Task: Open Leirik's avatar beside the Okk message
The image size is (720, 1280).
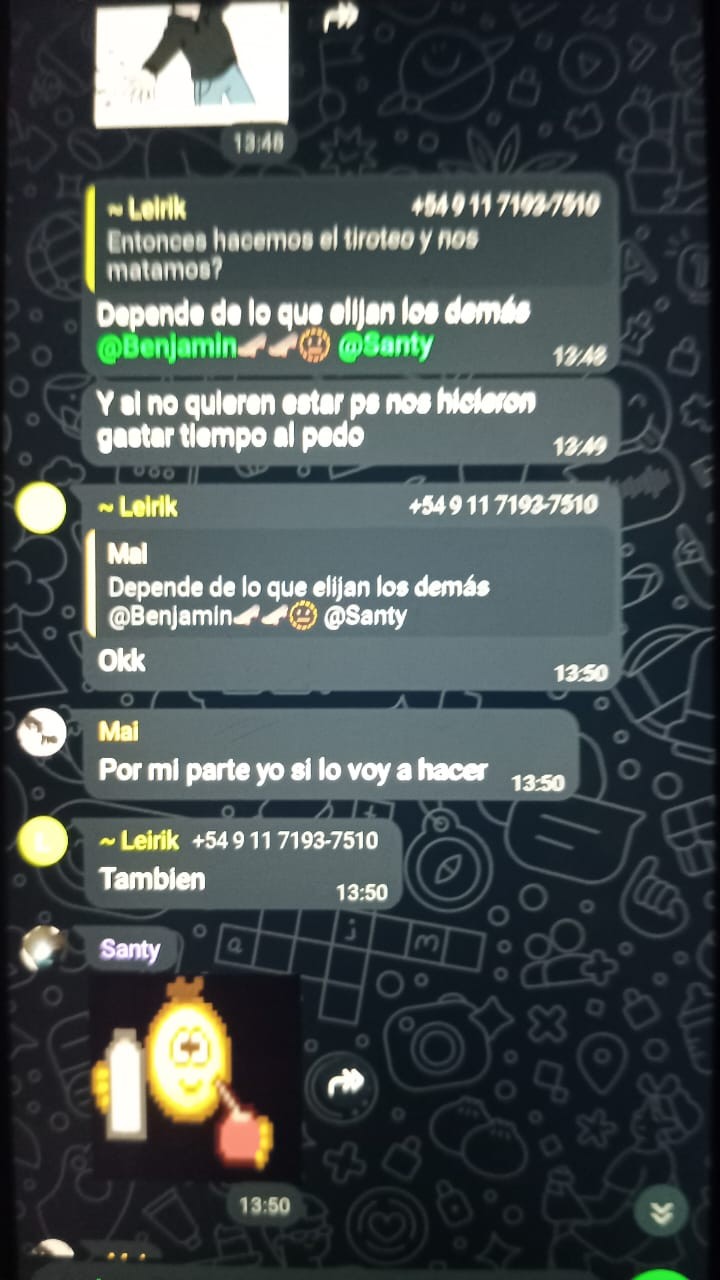Action: (x=41, y=508)
